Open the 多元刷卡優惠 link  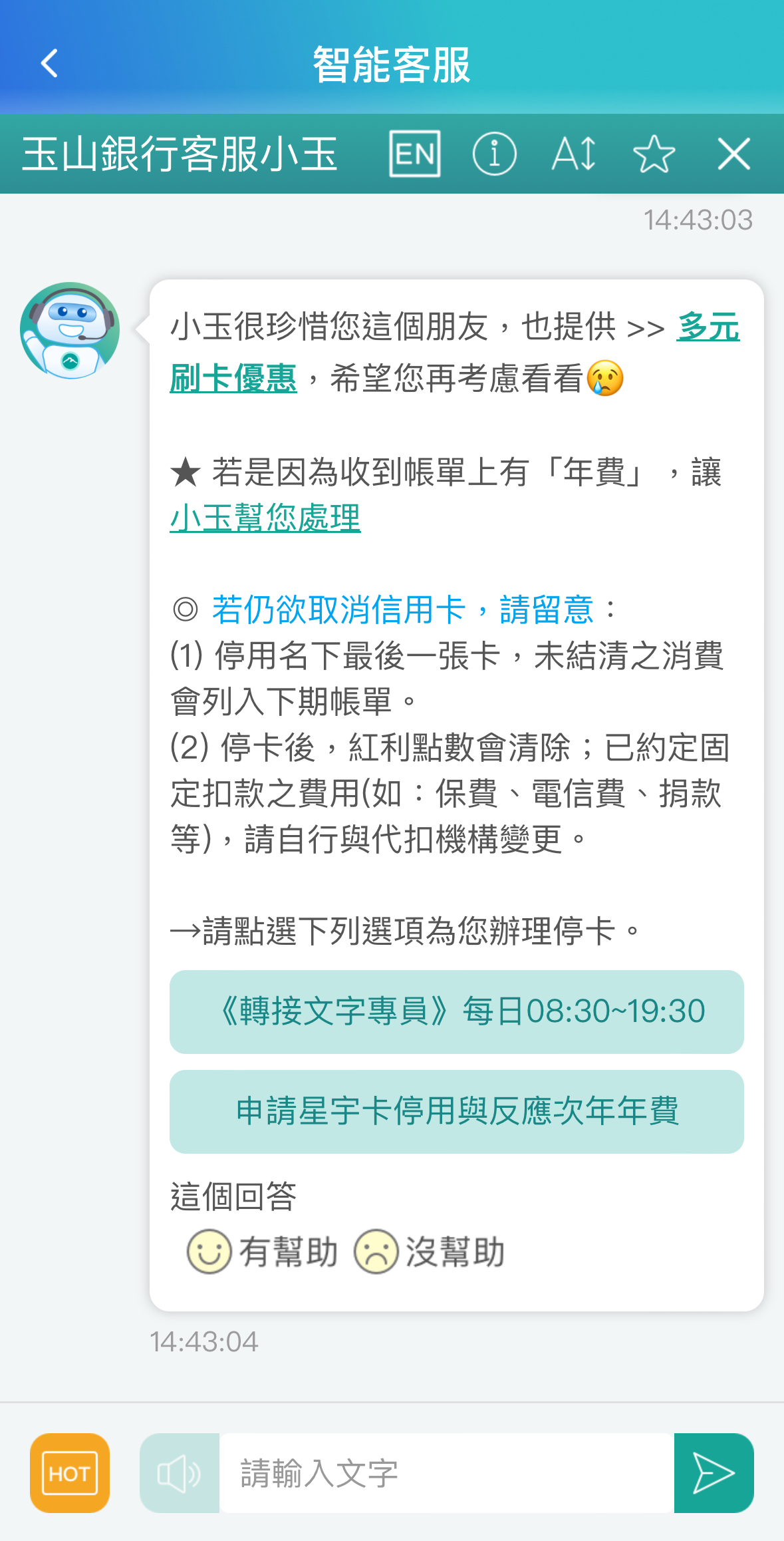pos(233,378)
